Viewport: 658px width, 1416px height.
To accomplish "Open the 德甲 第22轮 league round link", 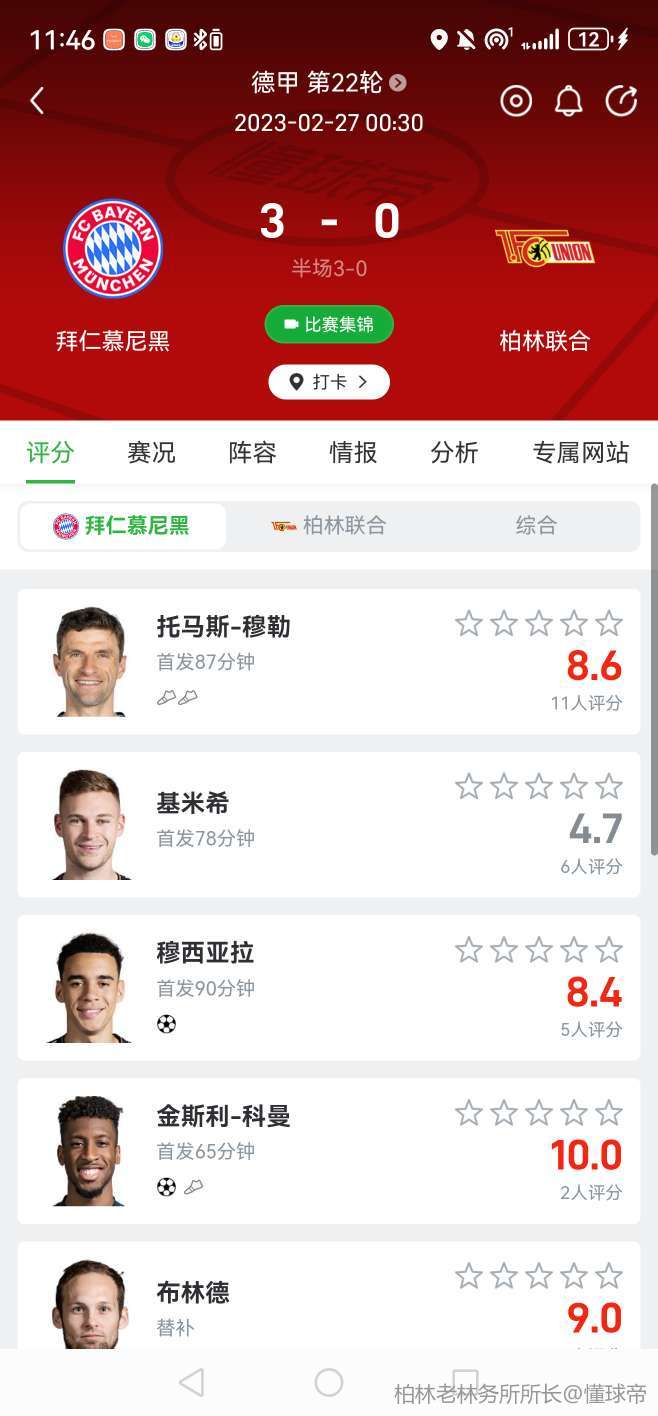I will 328,83.
